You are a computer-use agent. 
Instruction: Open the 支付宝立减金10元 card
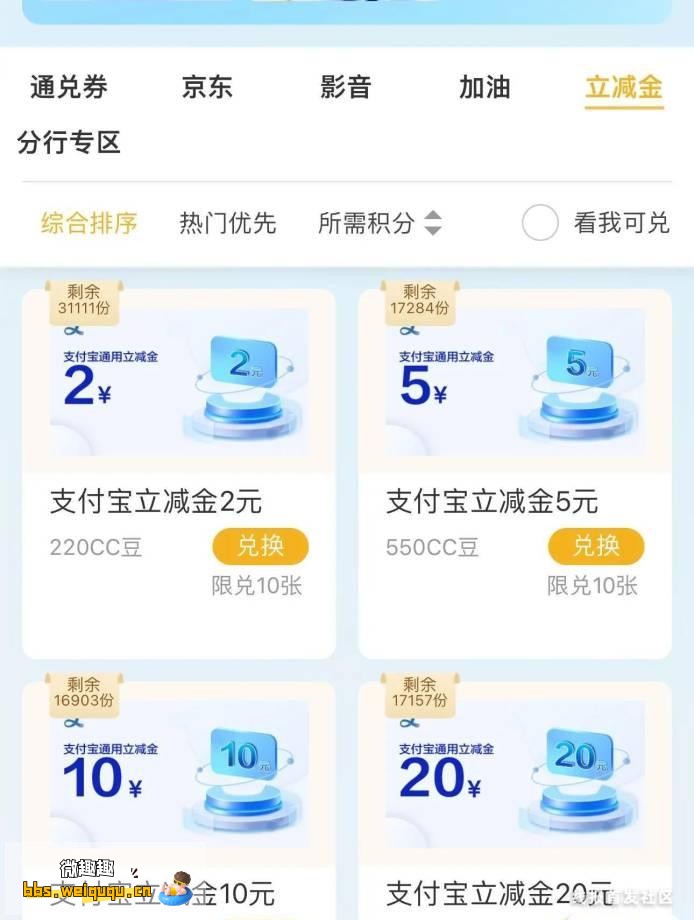tap(178, 780)
